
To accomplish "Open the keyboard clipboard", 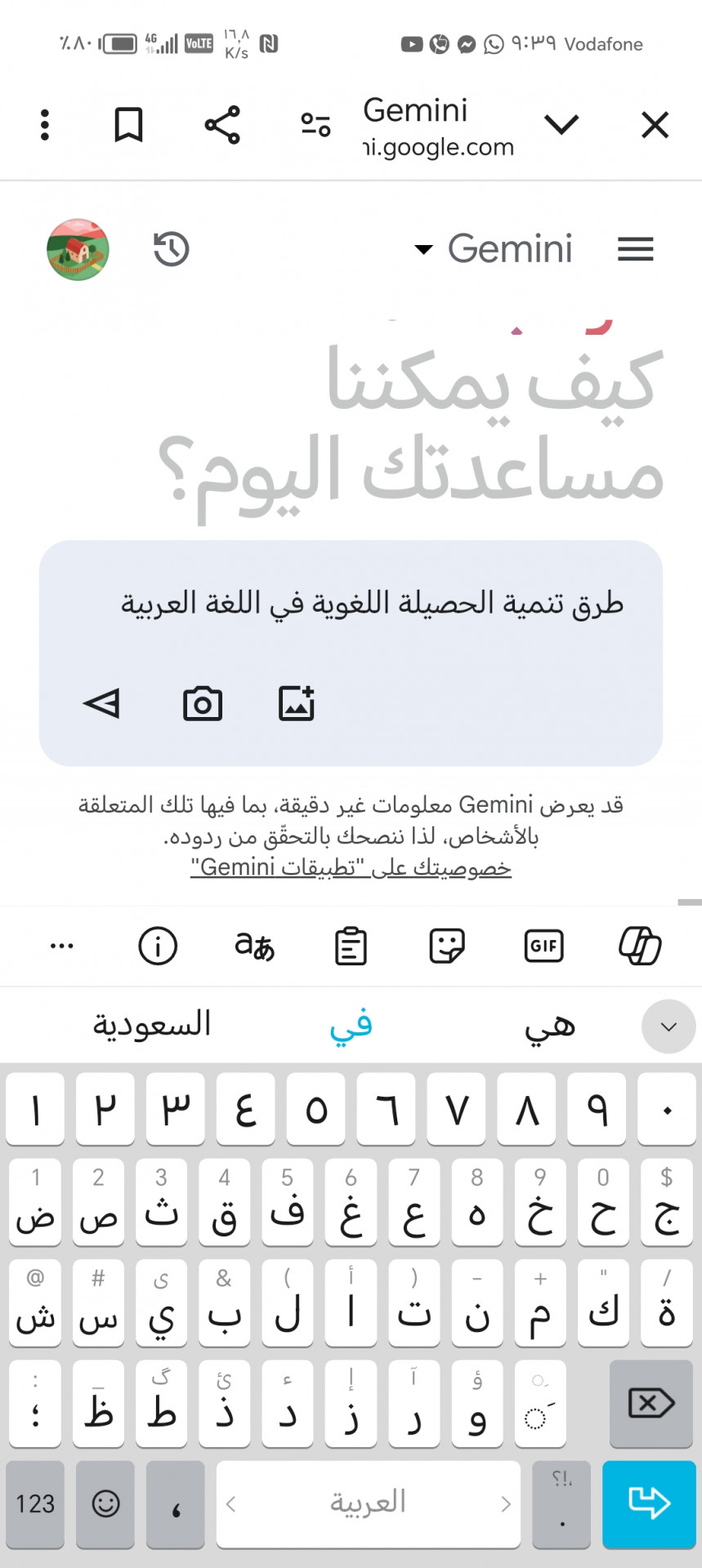I will click(x=351, y=946).
